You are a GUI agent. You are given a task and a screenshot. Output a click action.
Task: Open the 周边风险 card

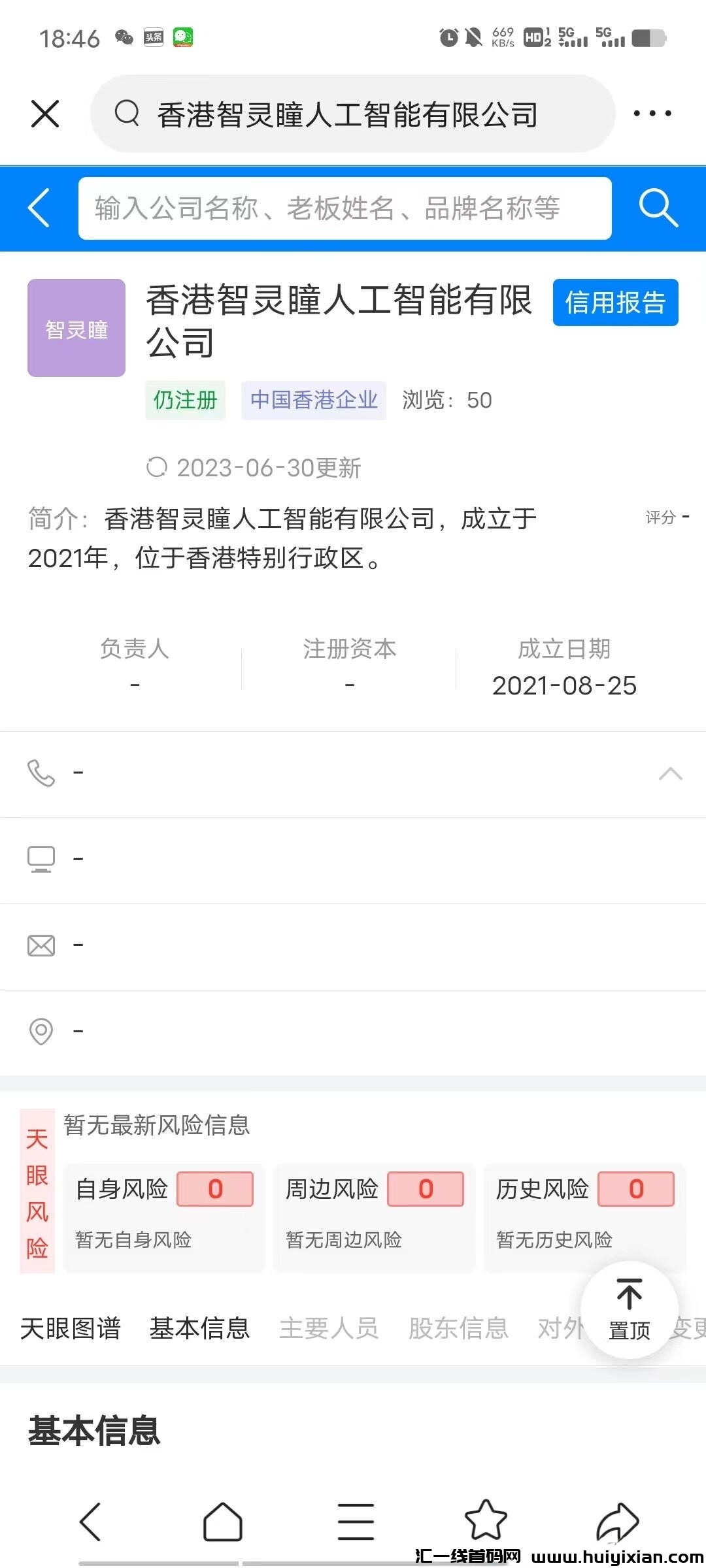[x=374, y=1217]
